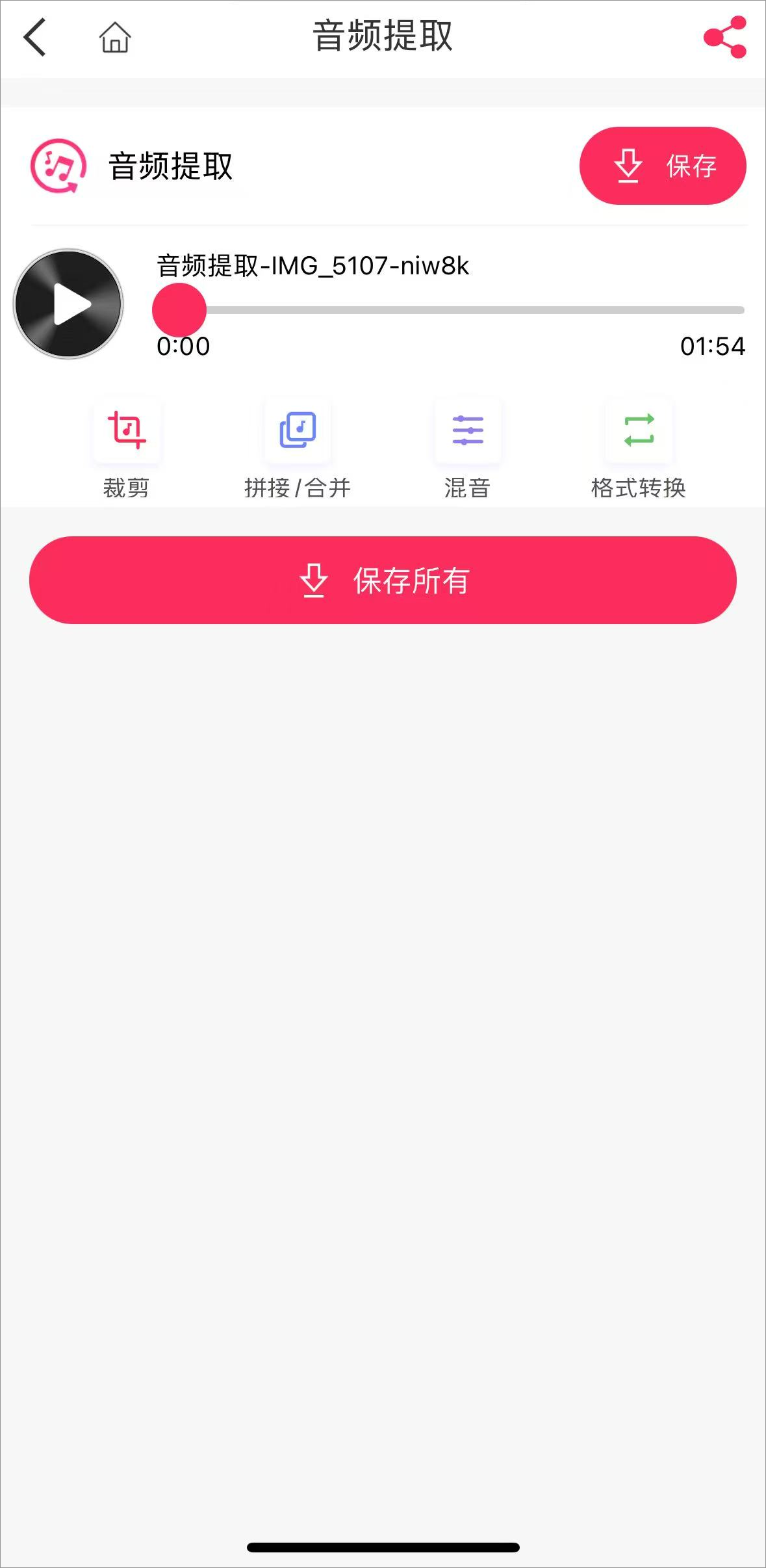Screen dimensions: 766x1568
Task: Tap the 保存 button to save audio
Action: click(662, 166)
